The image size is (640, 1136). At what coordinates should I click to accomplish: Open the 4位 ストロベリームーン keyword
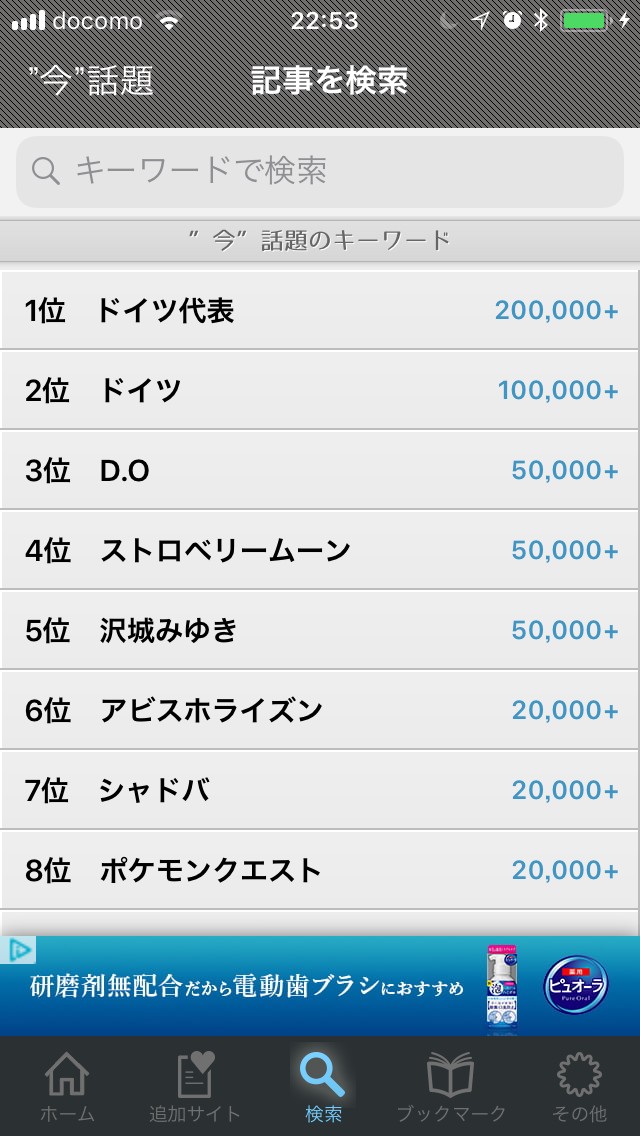click(x=320, y=550)
